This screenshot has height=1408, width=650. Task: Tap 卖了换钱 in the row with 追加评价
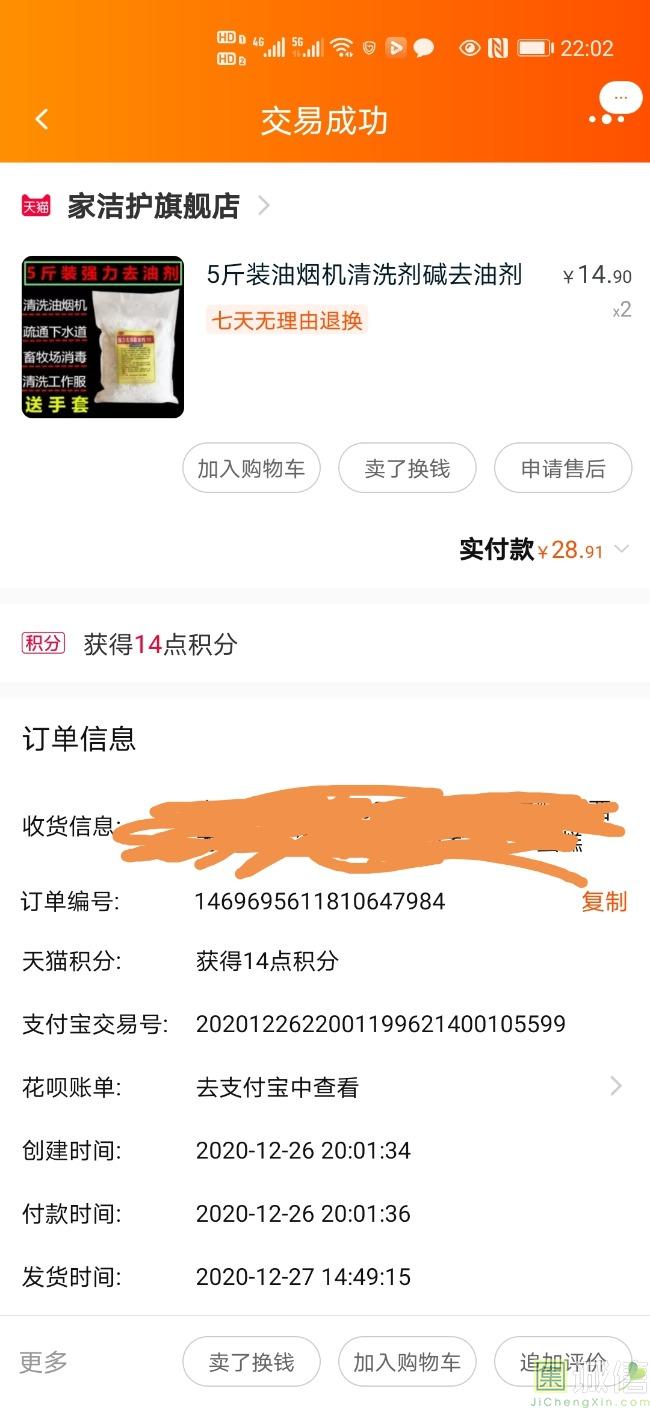[251, 1361]
